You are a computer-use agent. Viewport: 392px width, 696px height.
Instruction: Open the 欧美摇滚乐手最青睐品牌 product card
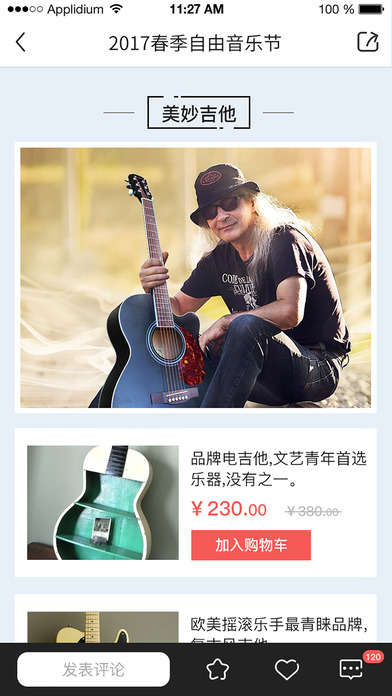(x=195, y=618)
